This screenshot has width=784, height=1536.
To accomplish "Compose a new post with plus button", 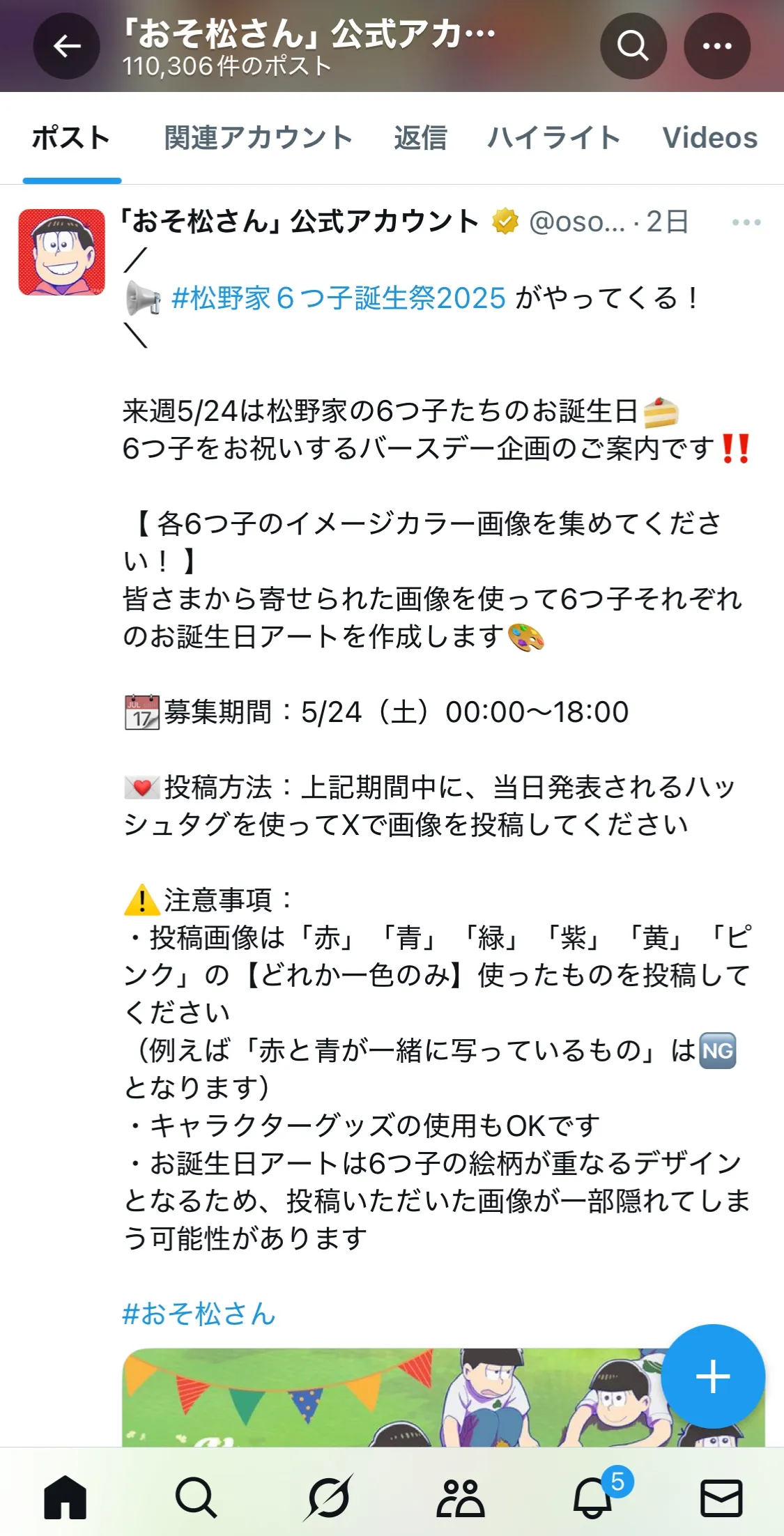I will [712, 1377].
